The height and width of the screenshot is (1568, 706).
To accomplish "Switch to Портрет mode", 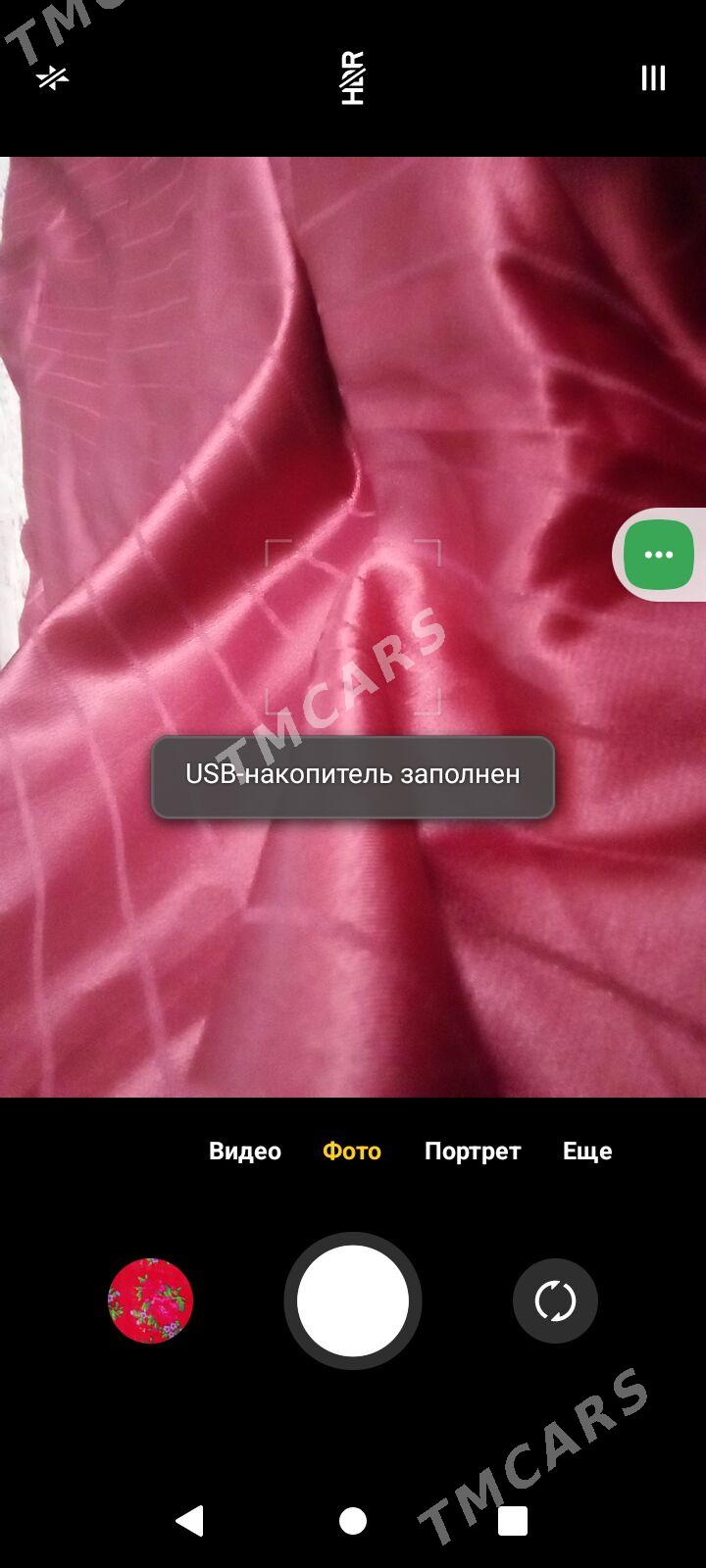I will (472, 1151).
